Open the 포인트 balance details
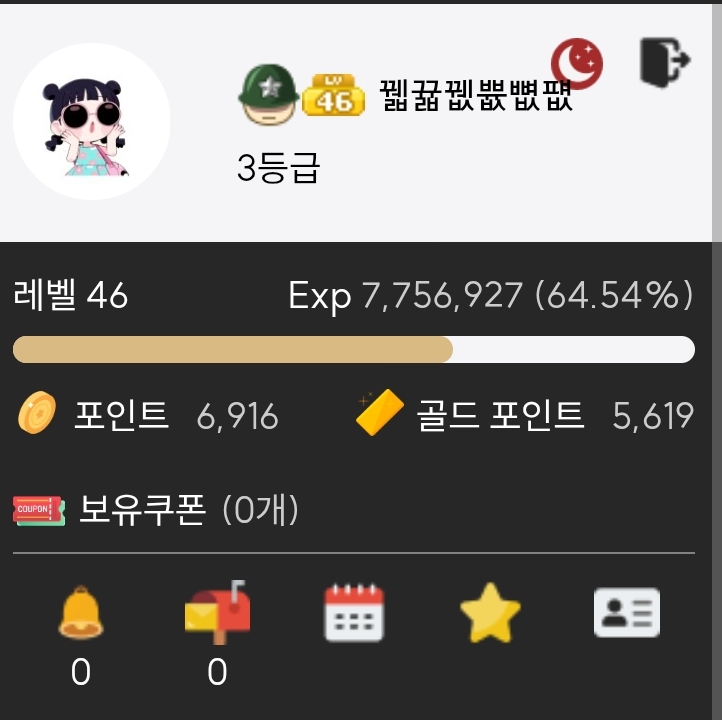722x720 pixels. pos(147,414)
